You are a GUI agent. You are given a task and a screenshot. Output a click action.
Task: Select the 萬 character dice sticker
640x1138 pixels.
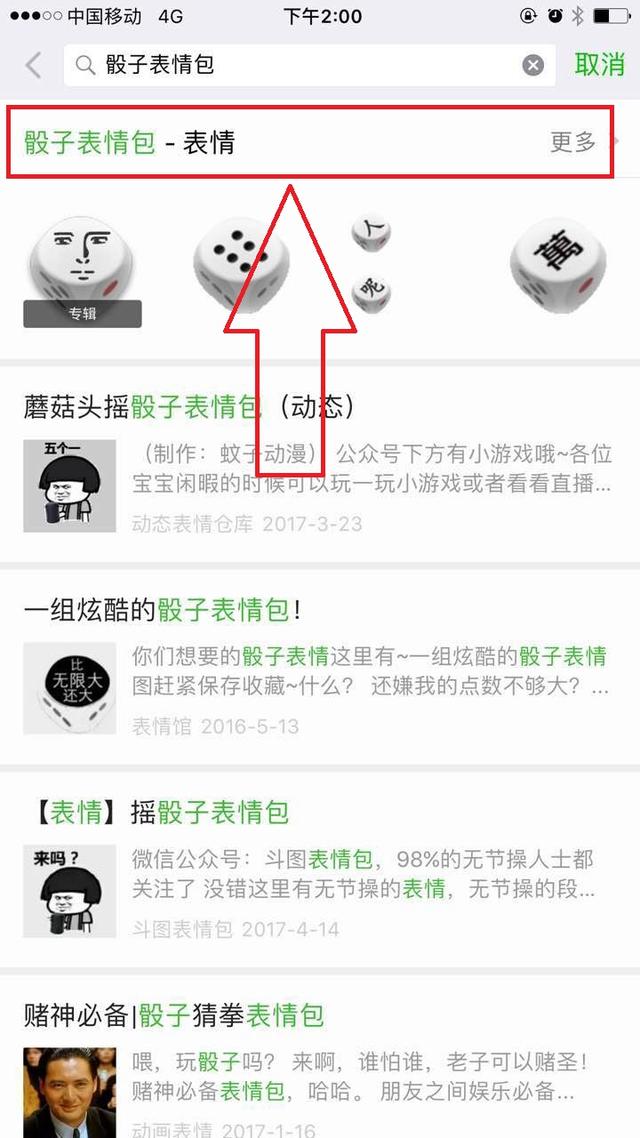pyautogui.click(x=558, y=265)
